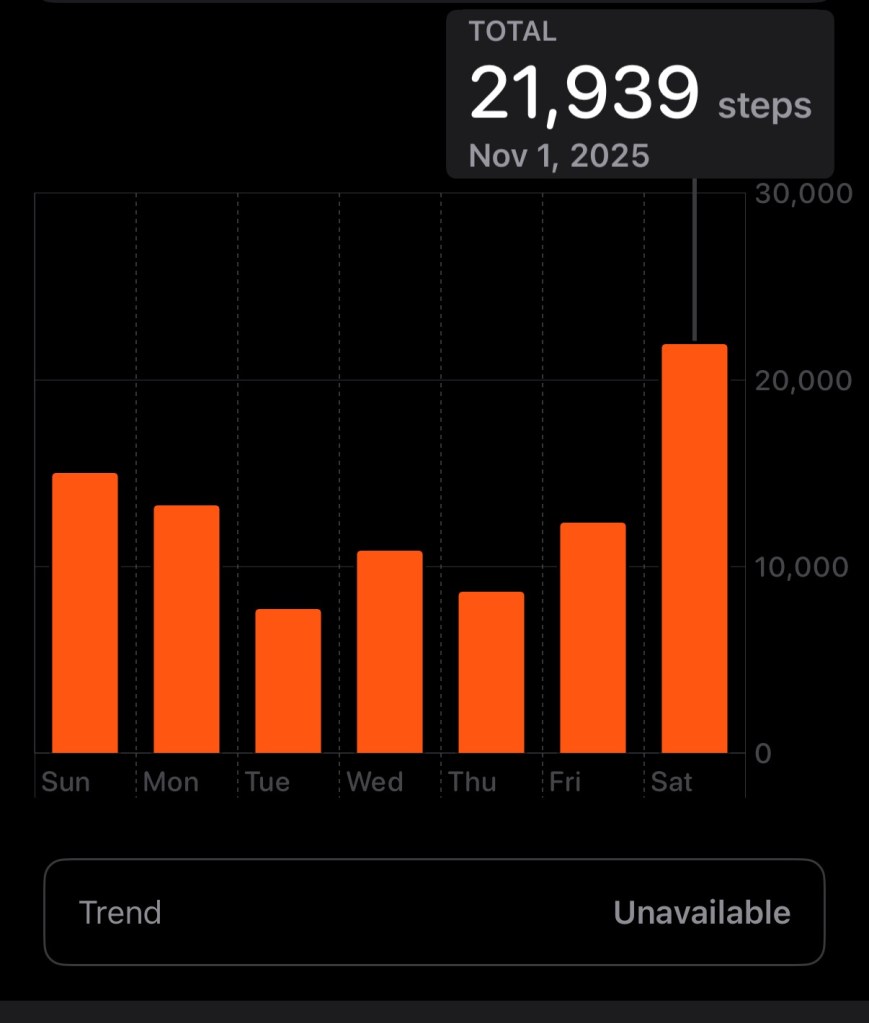Select the Thursday steps bar
Image resolution: width=869 pixels, height=1023 pixels.
click(491, 672)
